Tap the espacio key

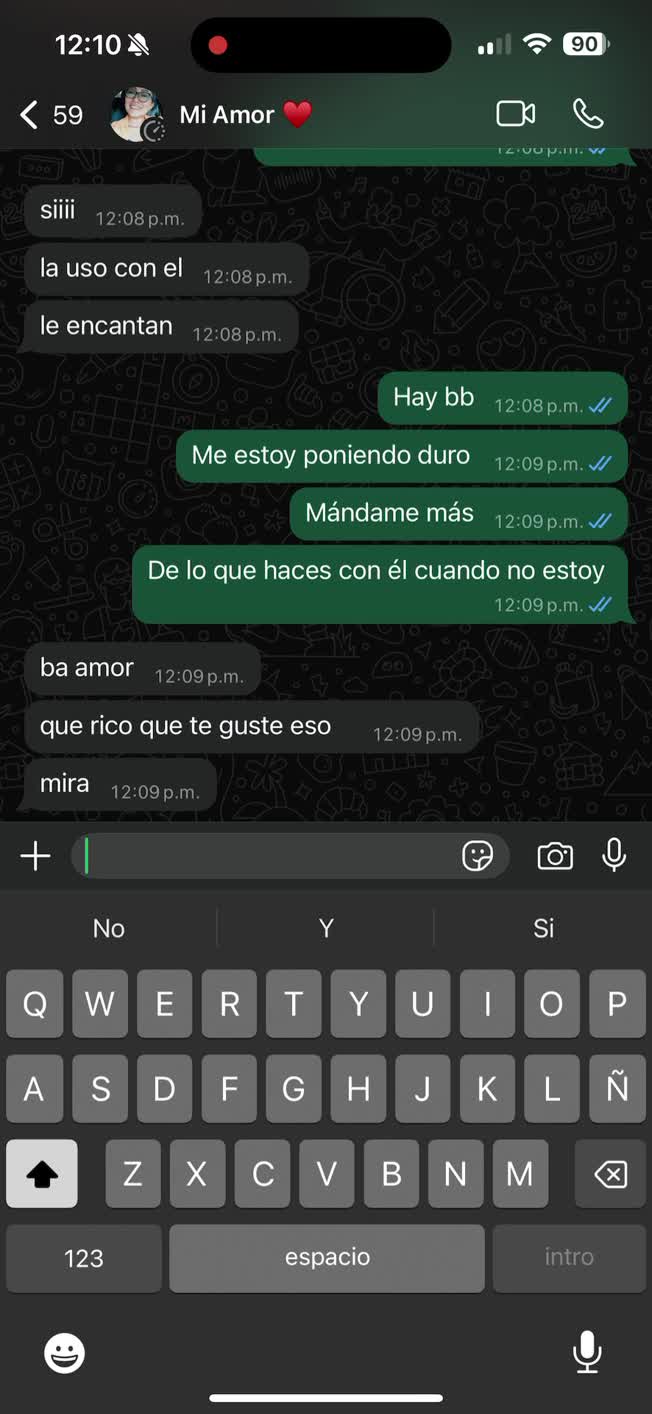pyautogui.click(x=327, y=1258)
